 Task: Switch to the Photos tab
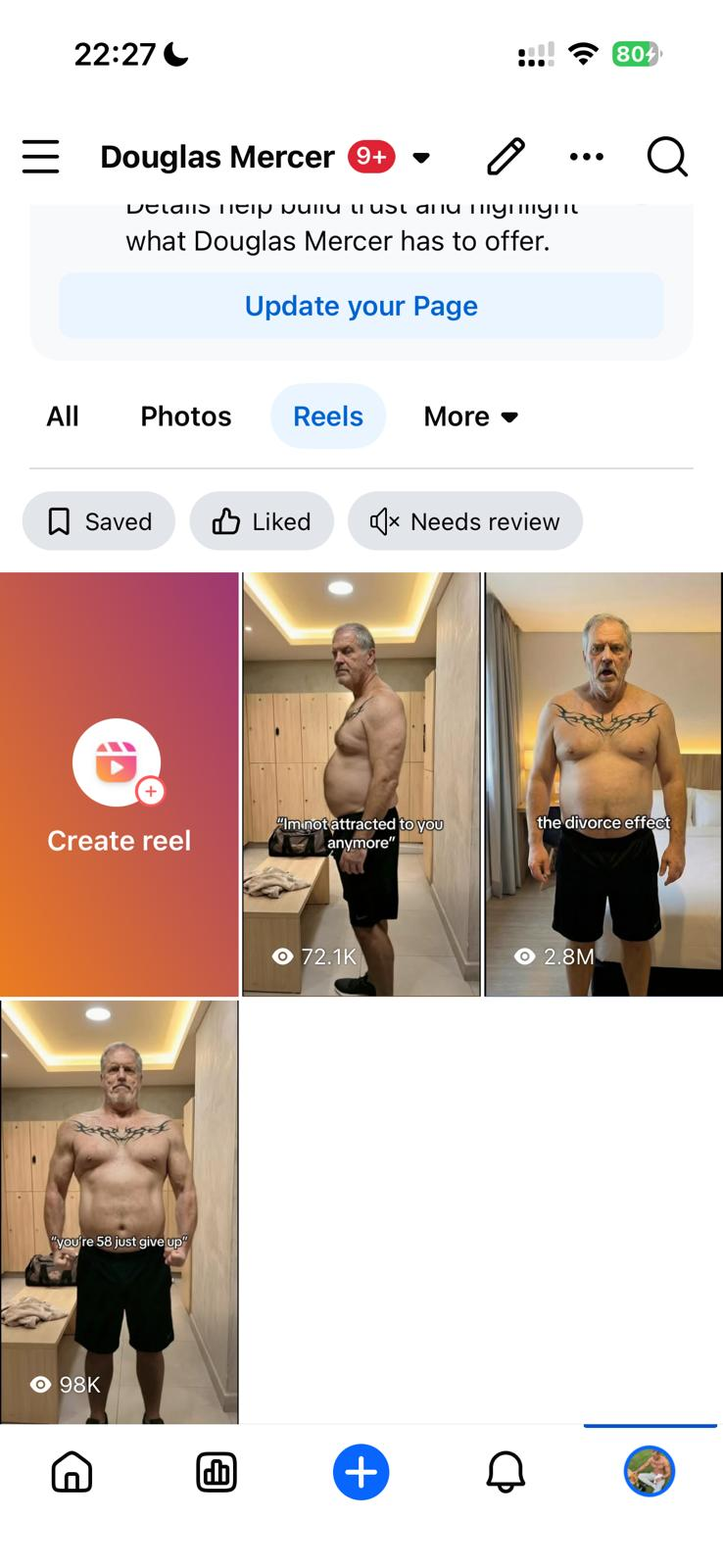[x=185, y=416]
